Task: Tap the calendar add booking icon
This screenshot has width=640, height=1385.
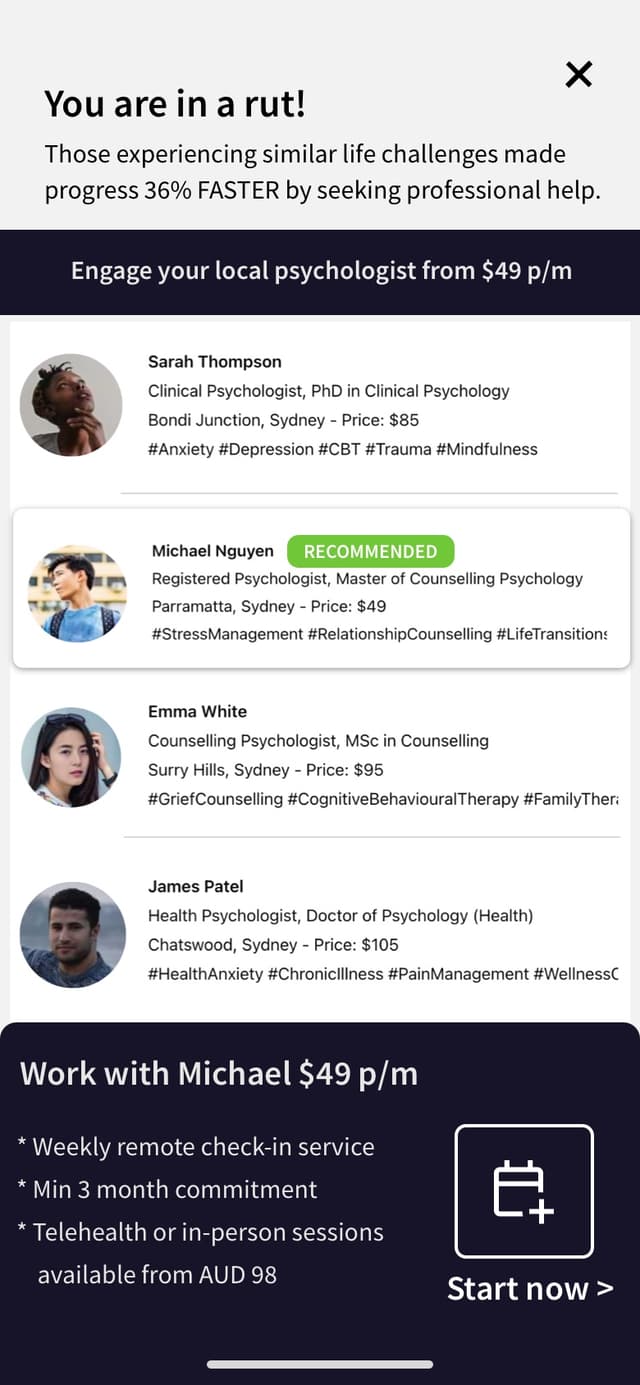Action: (x=524, y=1191)
